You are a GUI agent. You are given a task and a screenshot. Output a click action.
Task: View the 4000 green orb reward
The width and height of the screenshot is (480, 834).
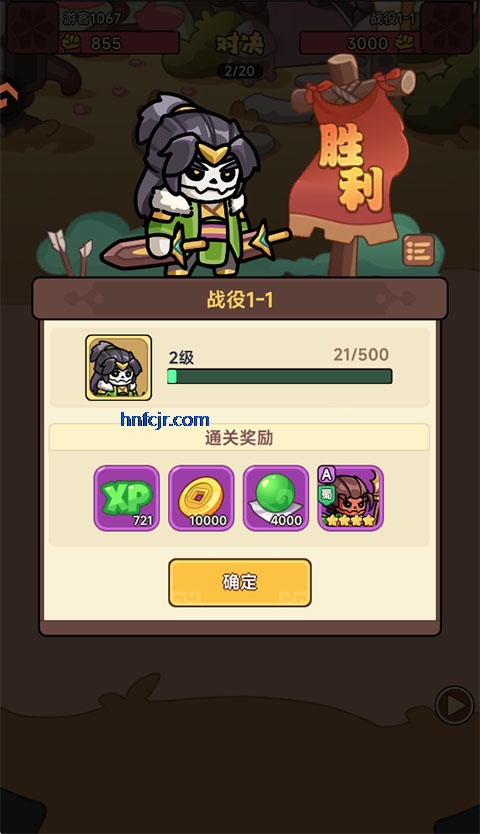pos(276,498)
